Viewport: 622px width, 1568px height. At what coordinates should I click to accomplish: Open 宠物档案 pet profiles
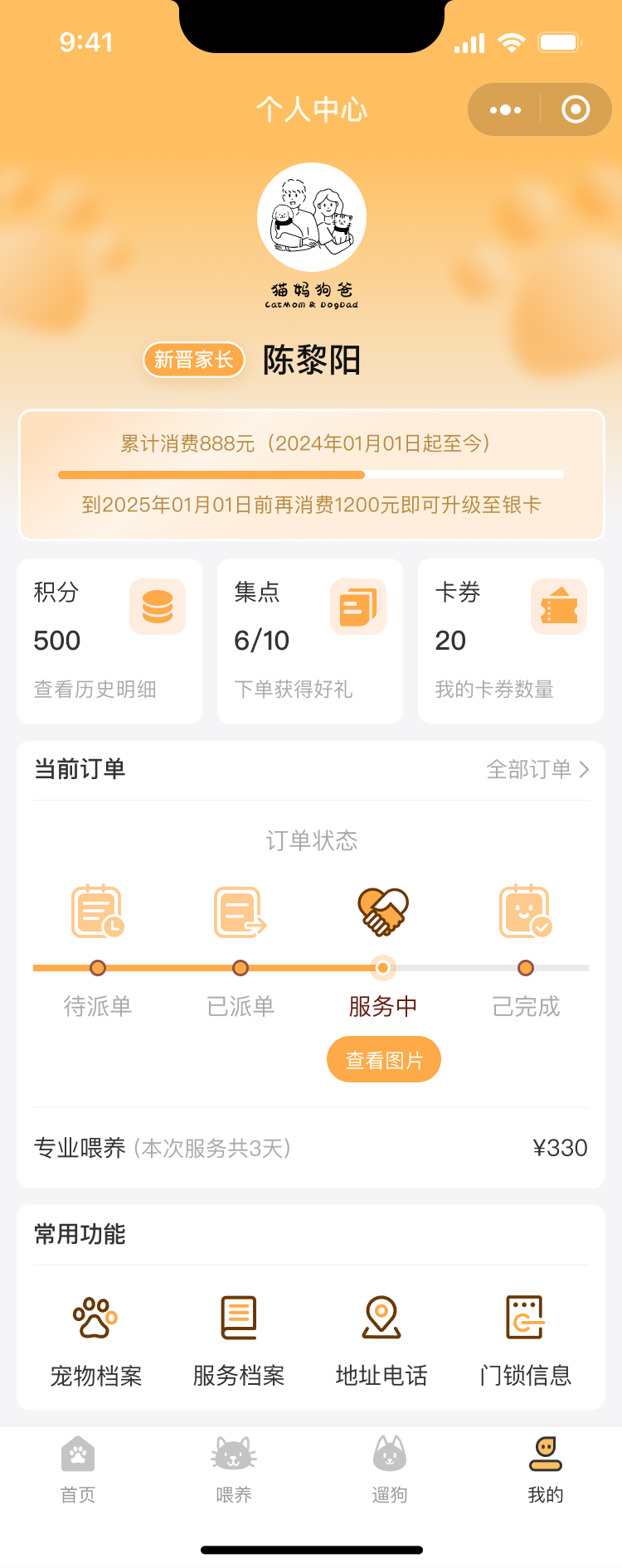coord(96,1338)
